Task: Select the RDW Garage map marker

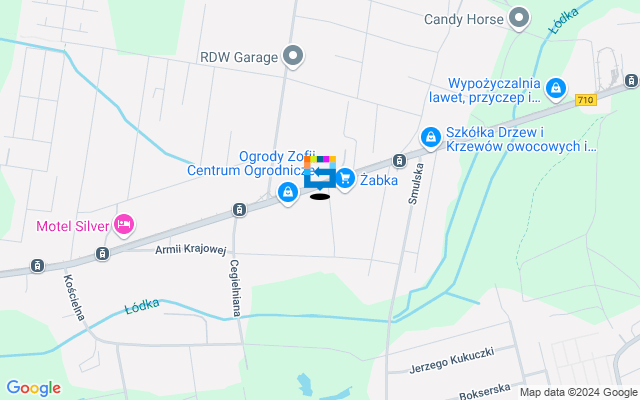Action: 293,57
